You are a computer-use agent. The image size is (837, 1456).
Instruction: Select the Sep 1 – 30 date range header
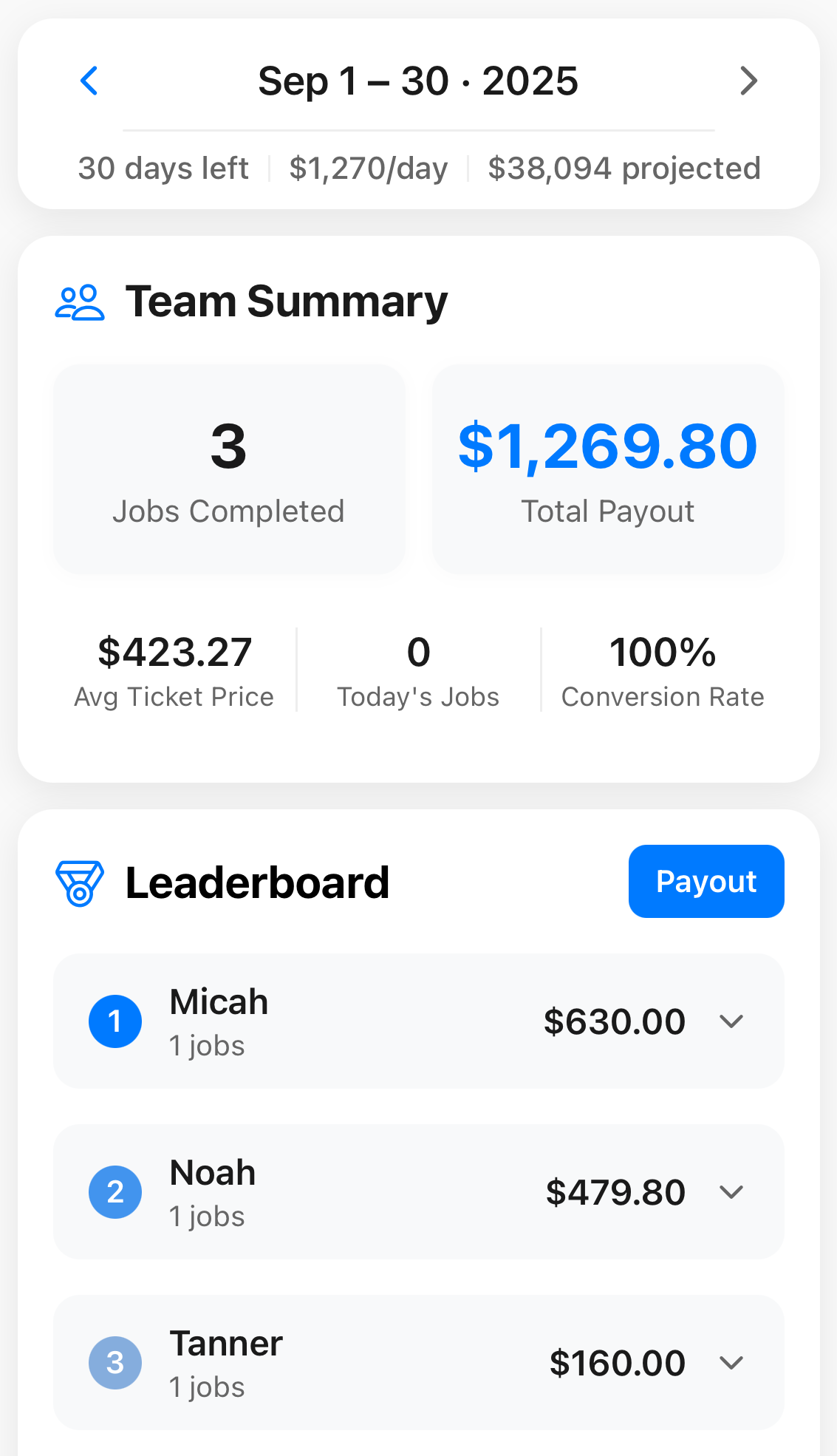click(x=418, y=81)
